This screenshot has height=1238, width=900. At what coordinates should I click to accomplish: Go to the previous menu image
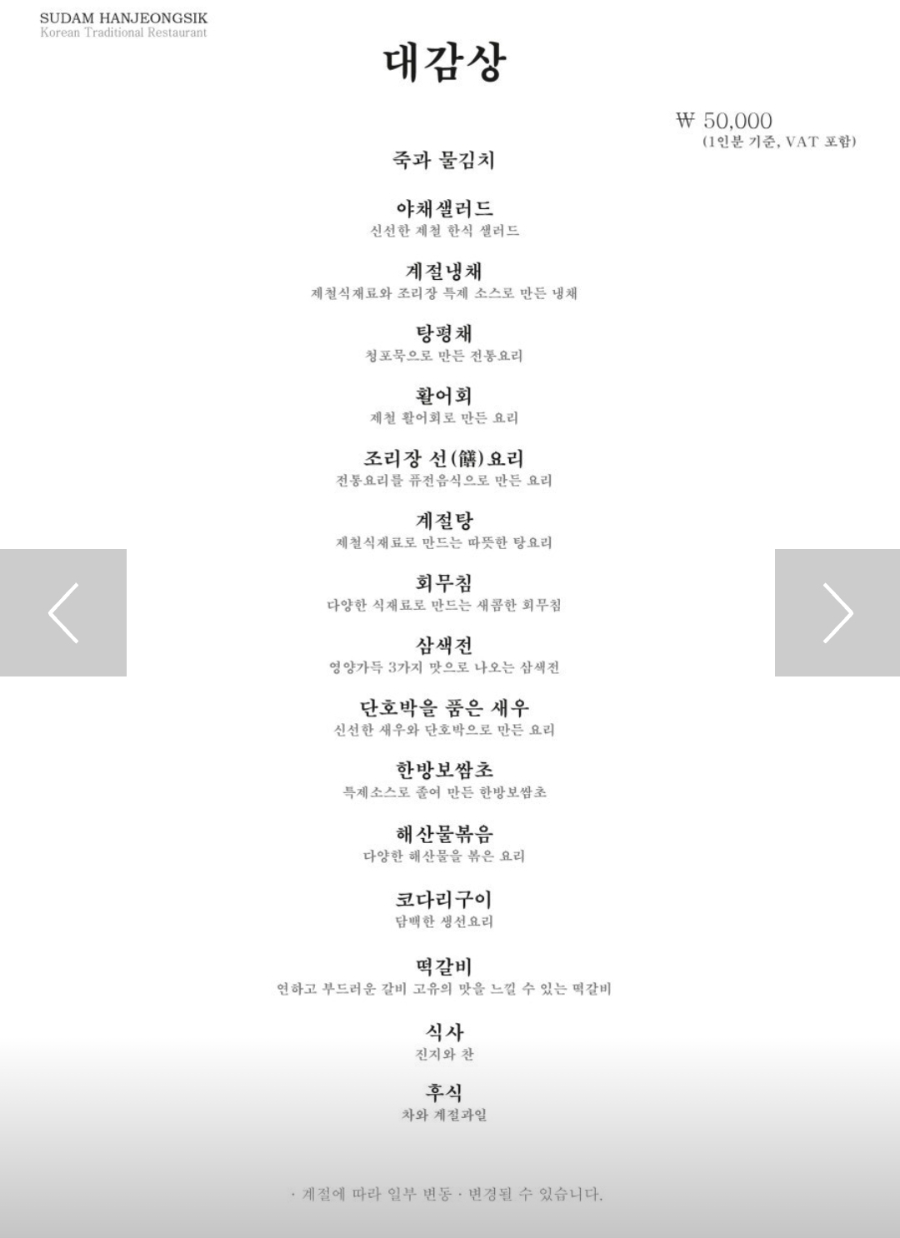tap(63, 612)
